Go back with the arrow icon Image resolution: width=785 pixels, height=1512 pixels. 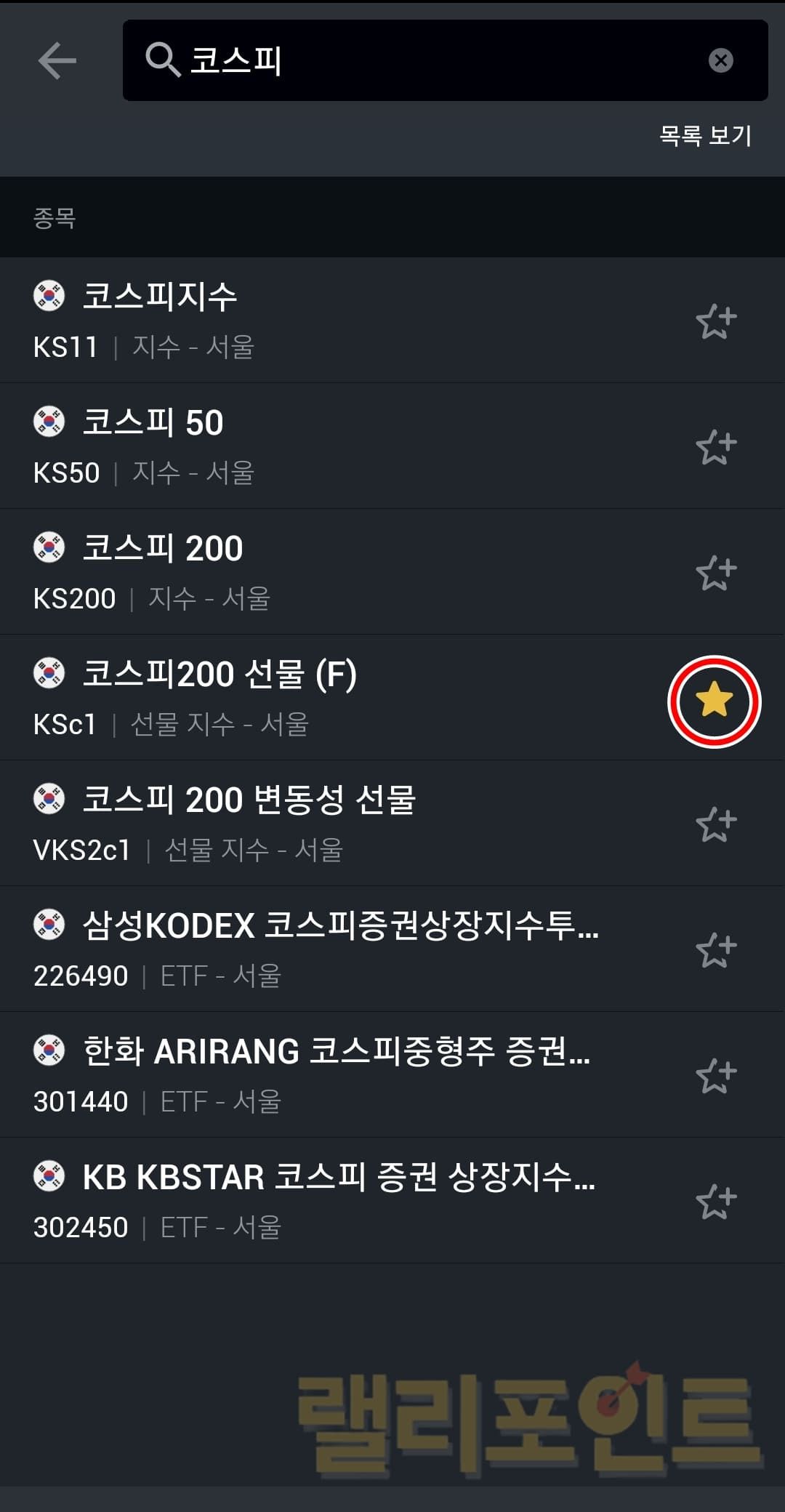click(x=57, y=60)
